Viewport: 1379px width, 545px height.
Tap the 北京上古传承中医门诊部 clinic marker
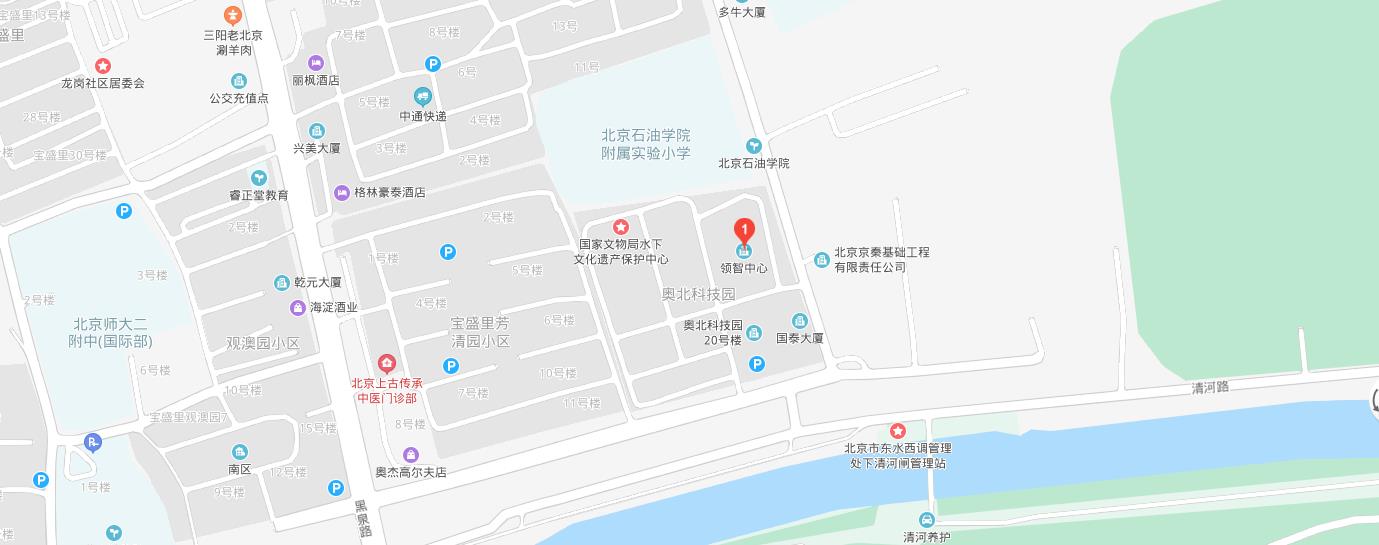tap(386, 362)
